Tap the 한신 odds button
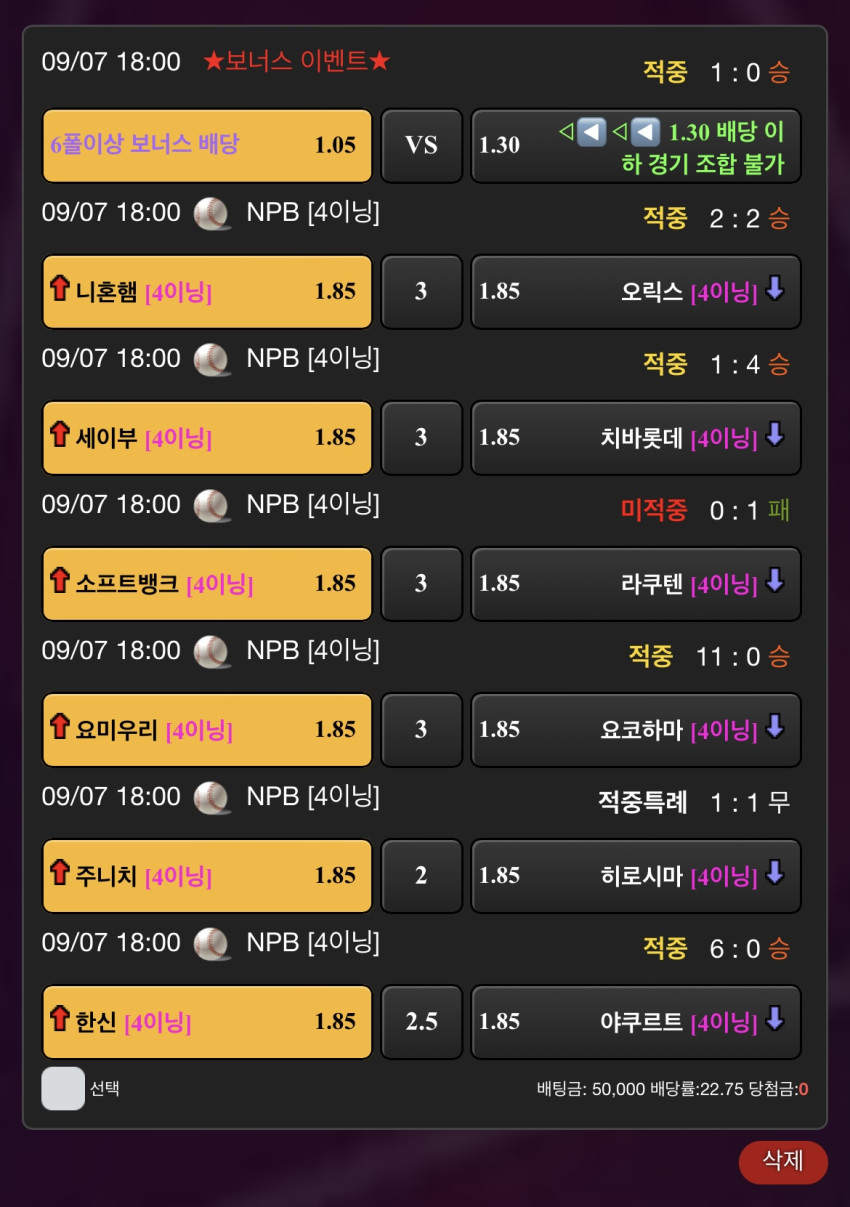Screen dimensions: 850x1207 (x=207, y=1021)
